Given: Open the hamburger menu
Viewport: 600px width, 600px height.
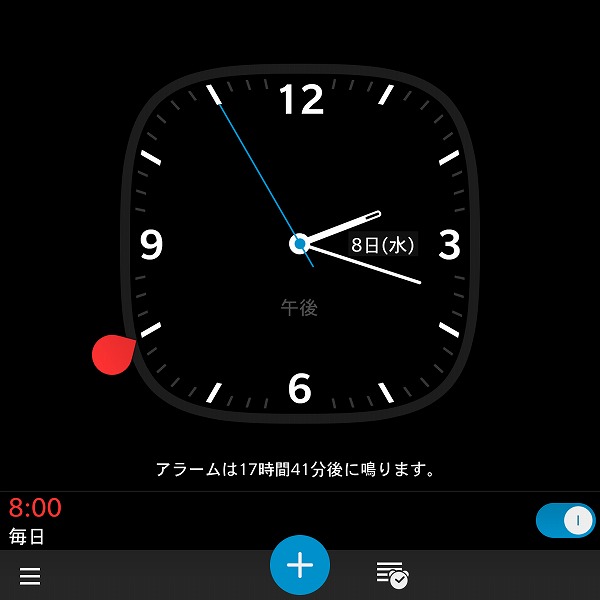Looking at the screenshot, I should pyautogui.click(x=29, y=576).
